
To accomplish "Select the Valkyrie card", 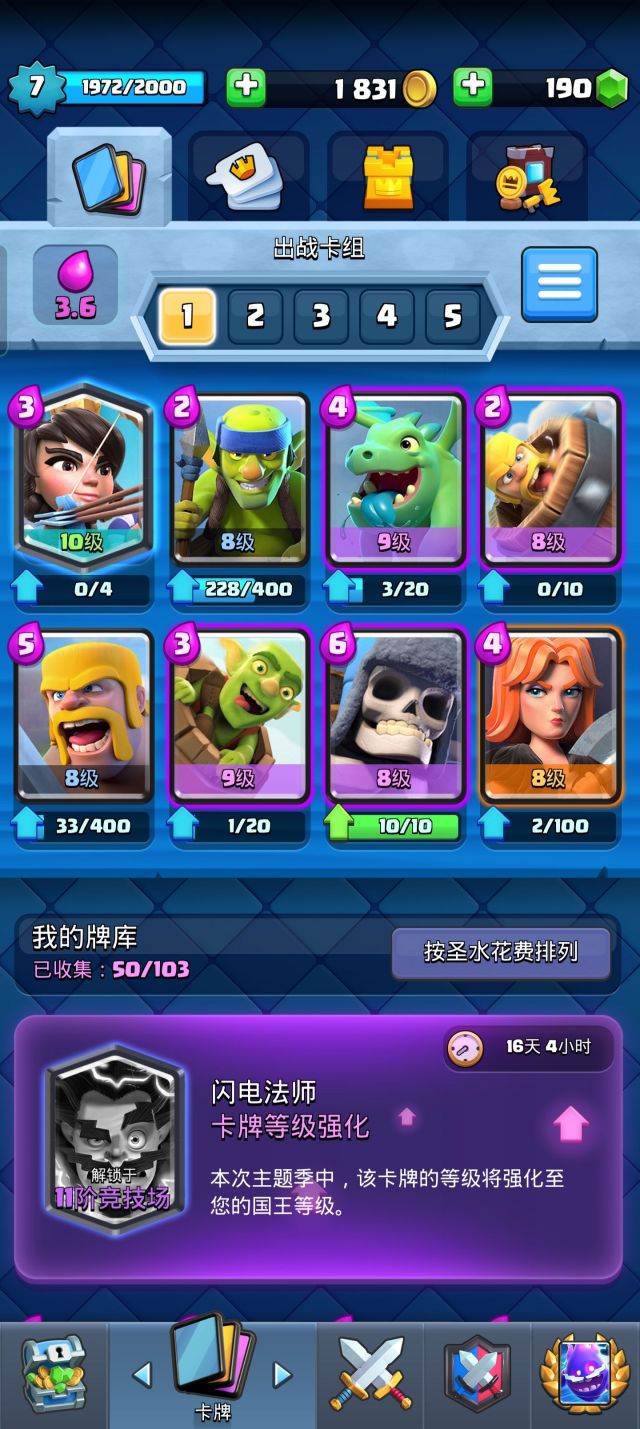I will pyautogui.click(x=552, y=717).
